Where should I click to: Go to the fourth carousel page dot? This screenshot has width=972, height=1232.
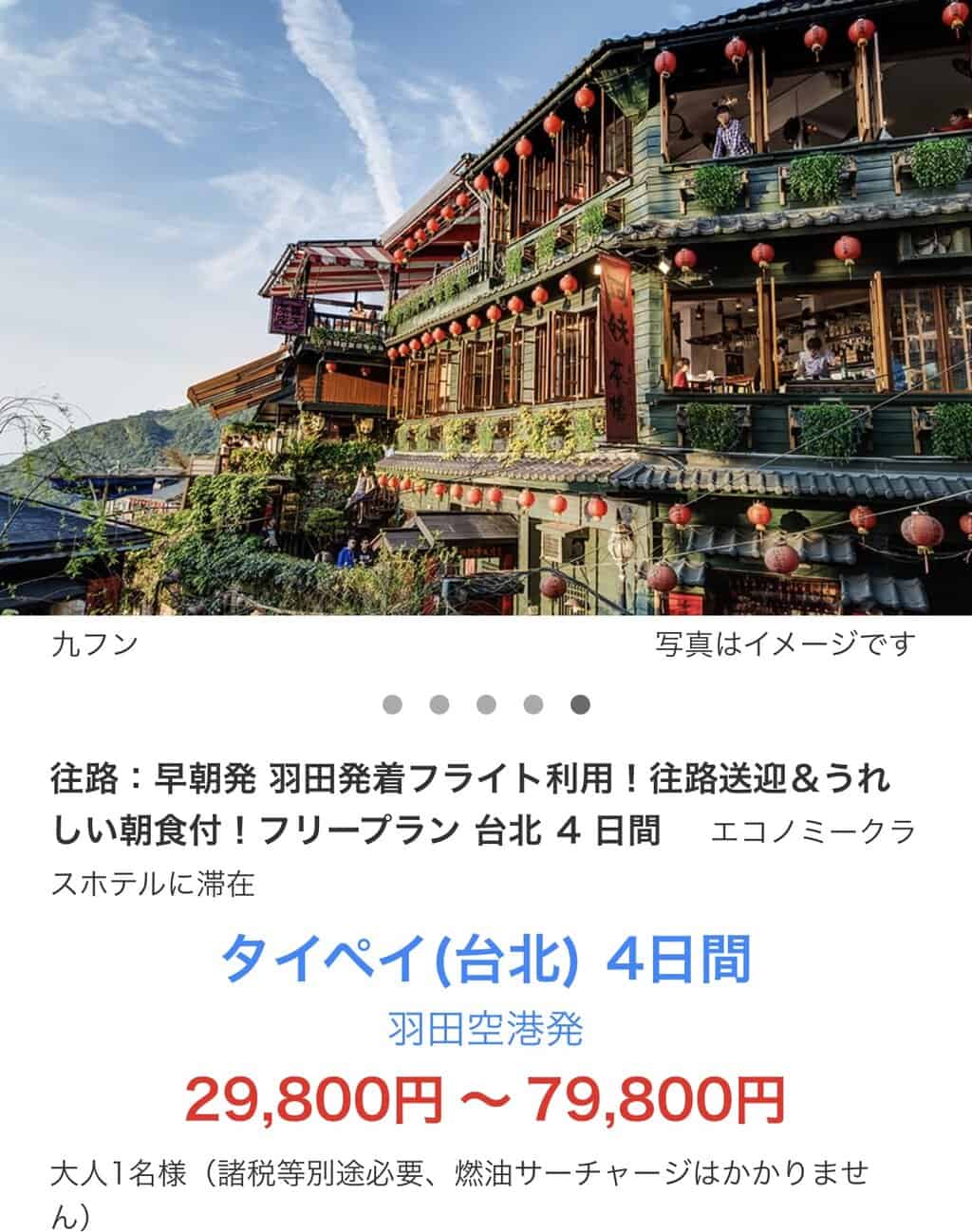pyautogui.click(x=533, y=704)
